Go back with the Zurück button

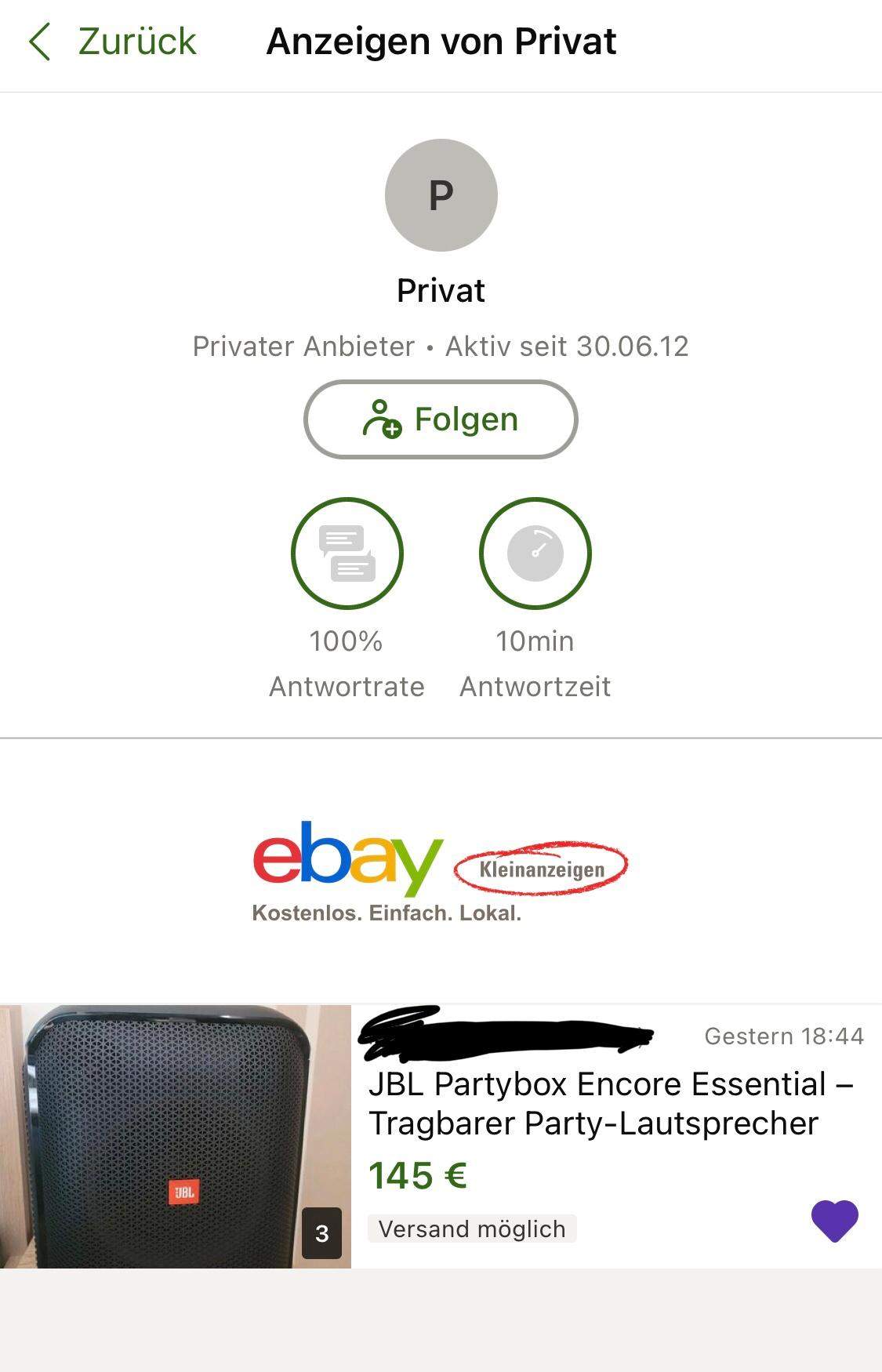(x=114, y=42)
